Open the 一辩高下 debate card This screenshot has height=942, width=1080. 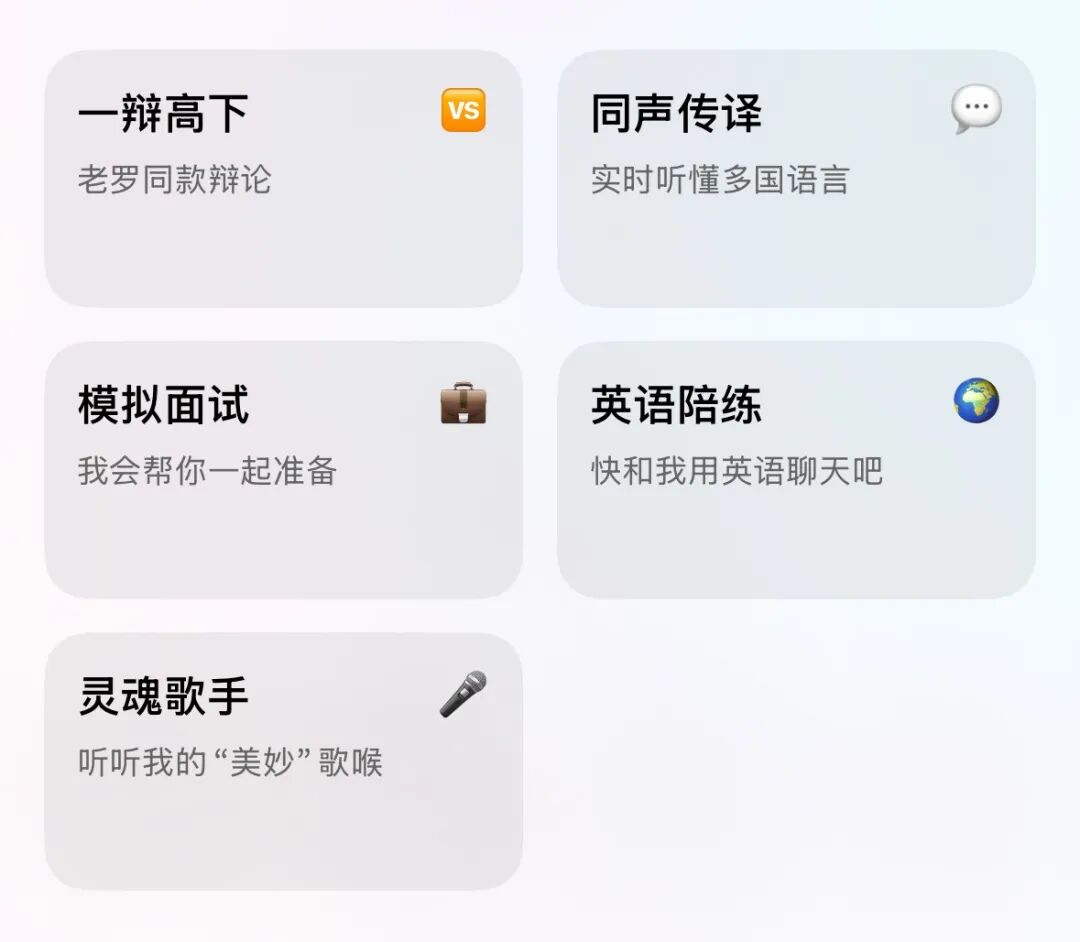pyautogui.click(x=283, y=178)
